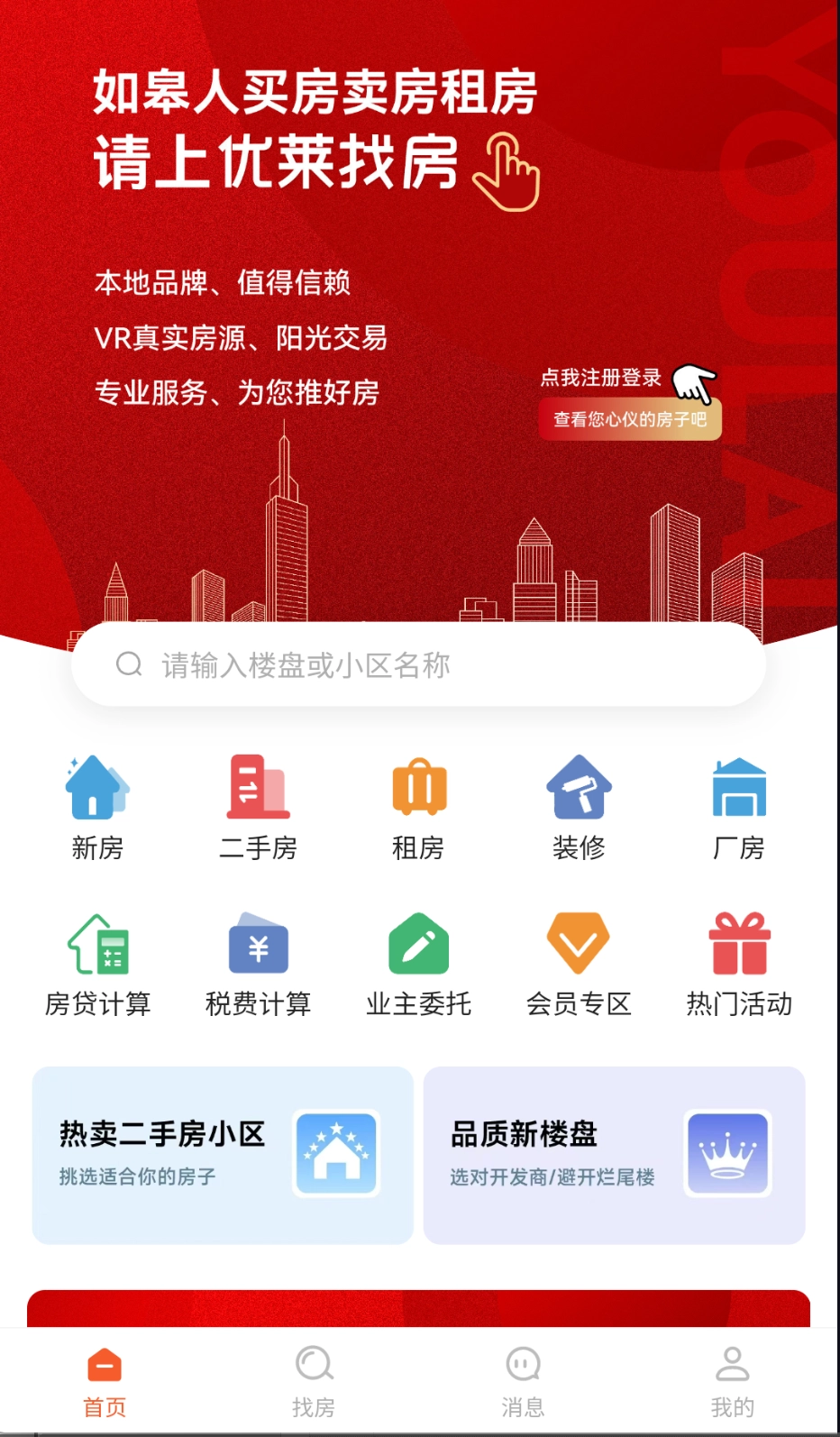Click the 点我注册登录 register button
The width and height of the screenshot is (840, 1437).
click(600, 379)
